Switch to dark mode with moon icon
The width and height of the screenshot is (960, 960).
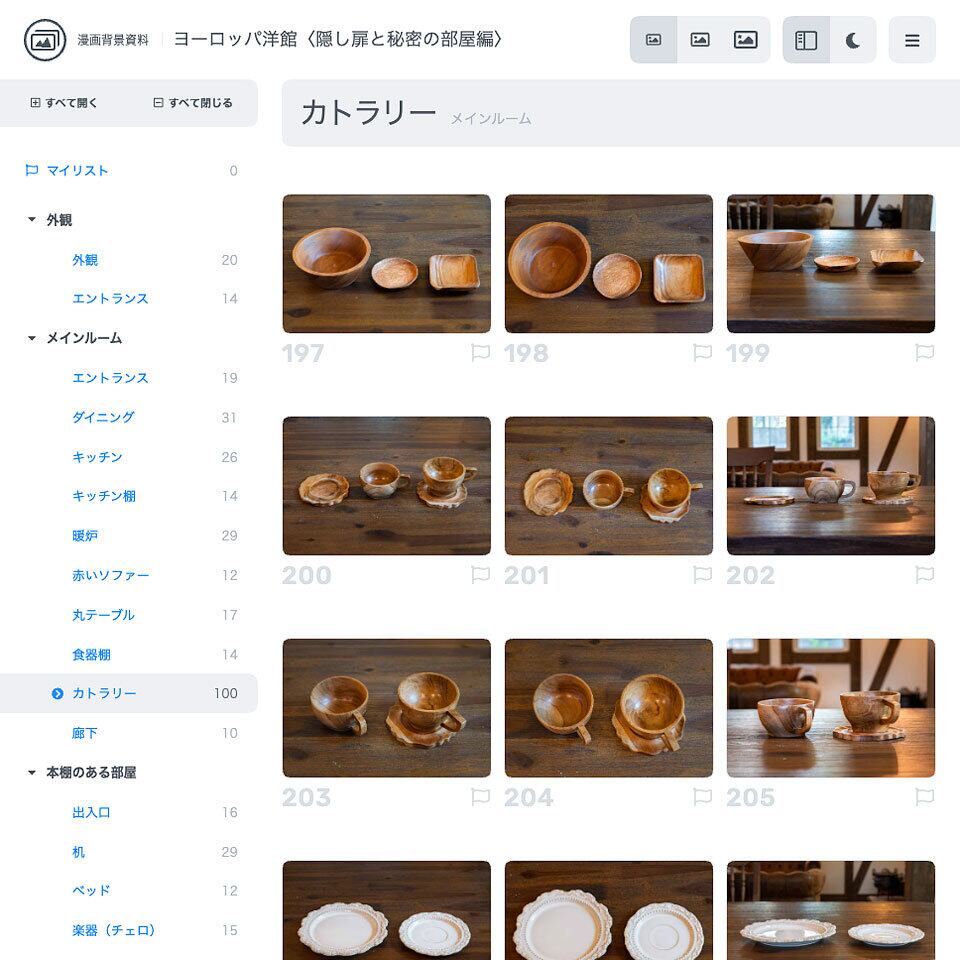coord(853,40)
